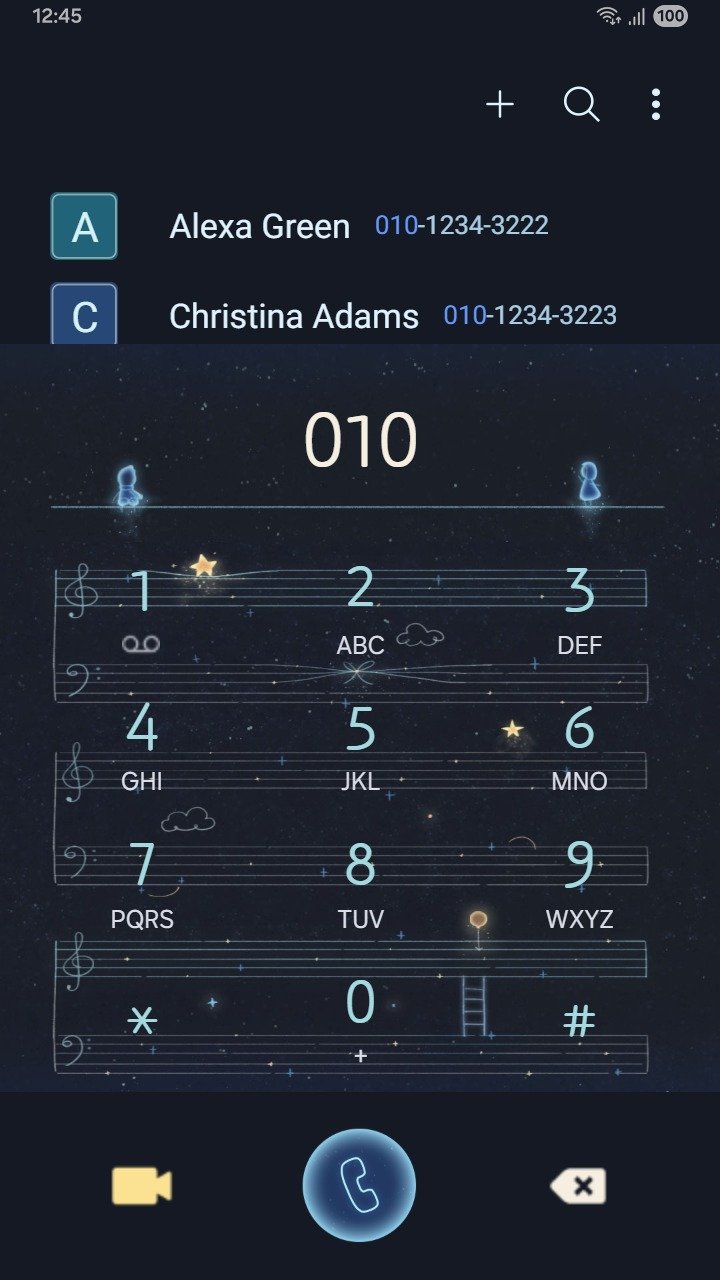Delete the last dialed digit
The image size is (720, 1280).
point(578,1186)
